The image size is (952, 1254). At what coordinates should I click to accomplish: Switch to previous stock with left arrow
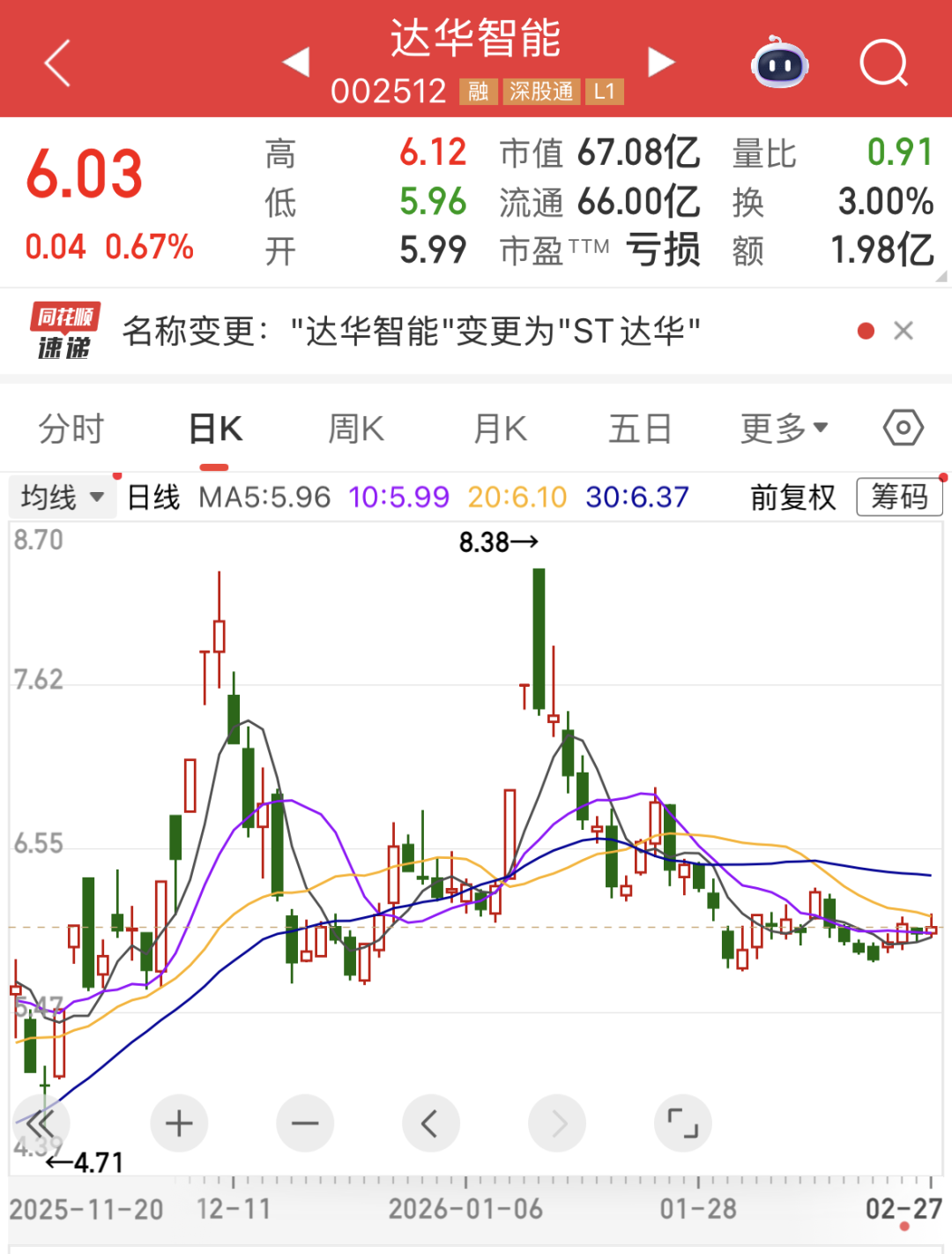click(294, 63)
